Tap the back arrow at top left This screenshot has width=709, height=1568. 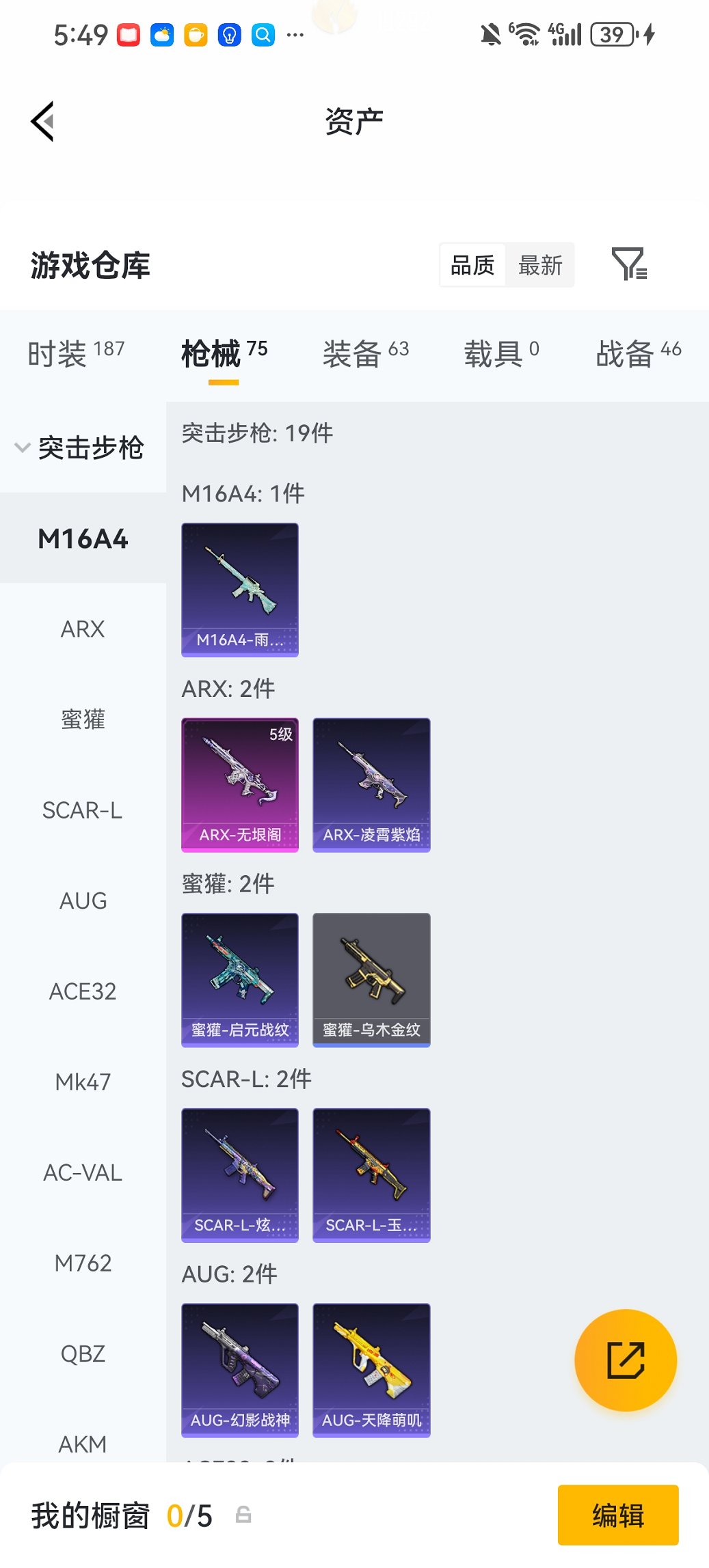[42, 121]
